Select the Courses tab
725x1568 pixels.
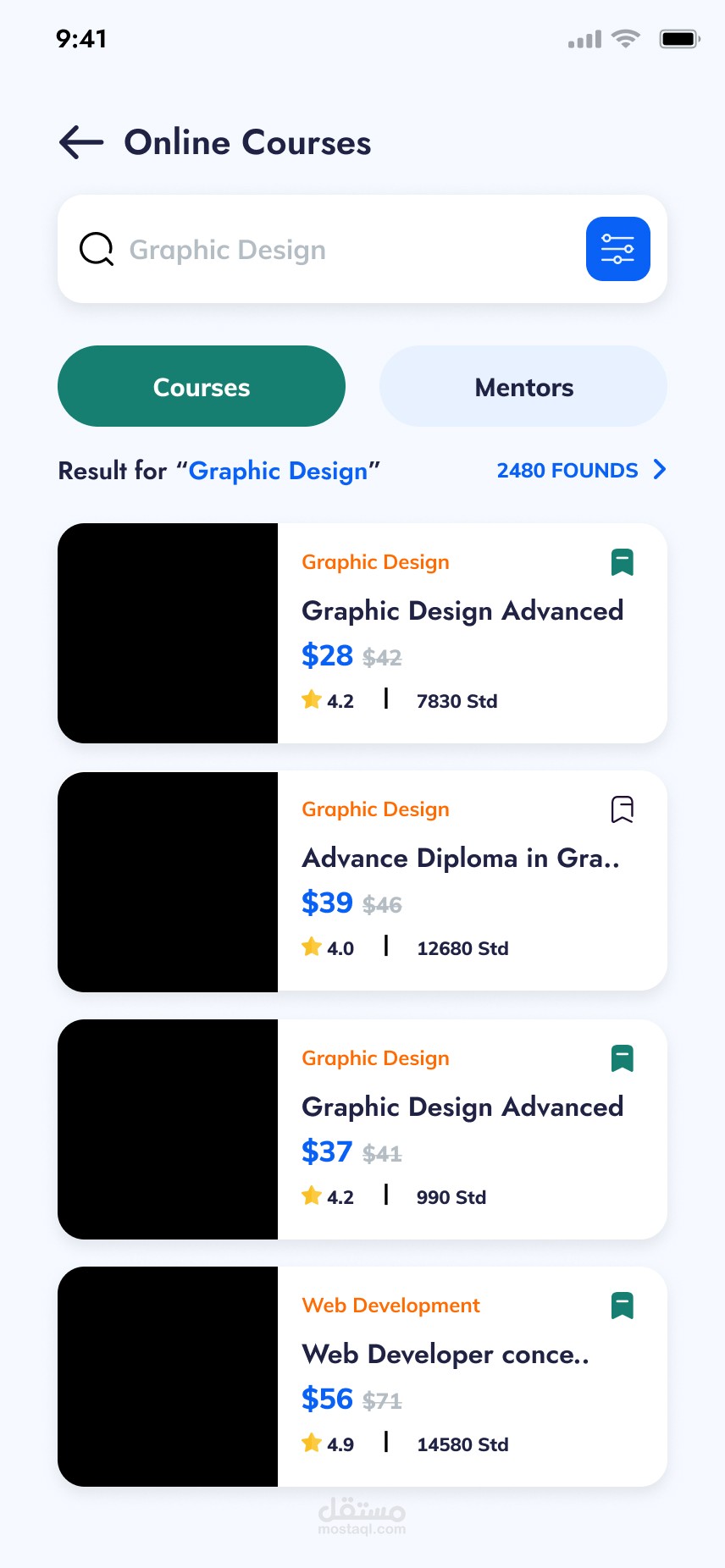pos(202,387)
